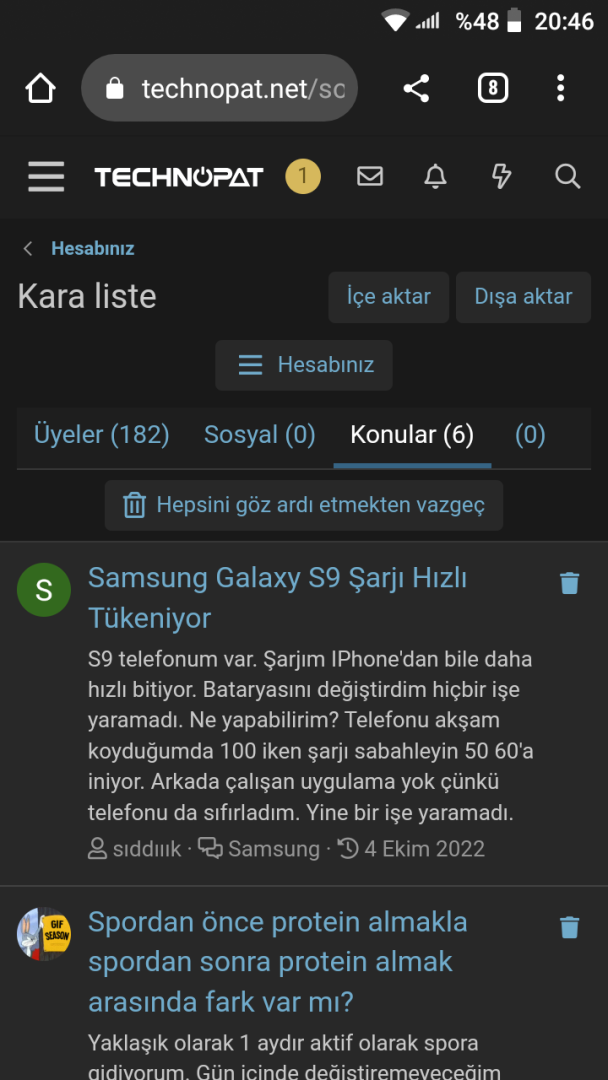Open the Technopat hamburger menu
This screenshot has width=608, height=1080.
(x=46, y=177)
